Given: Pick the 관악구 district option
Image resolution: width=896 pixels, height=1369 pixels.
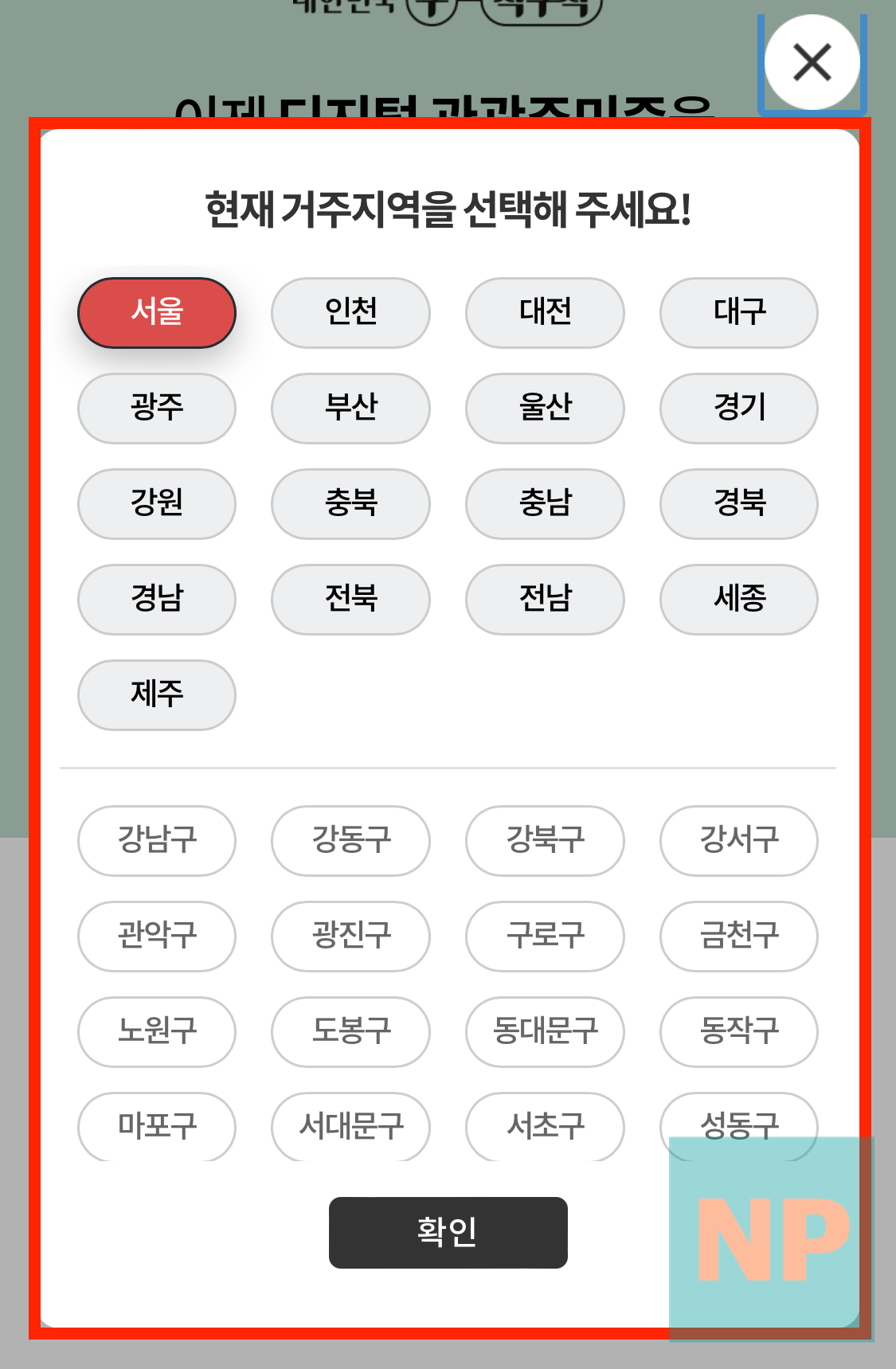Looking at the screenshot, I should [x=156, y=937].
